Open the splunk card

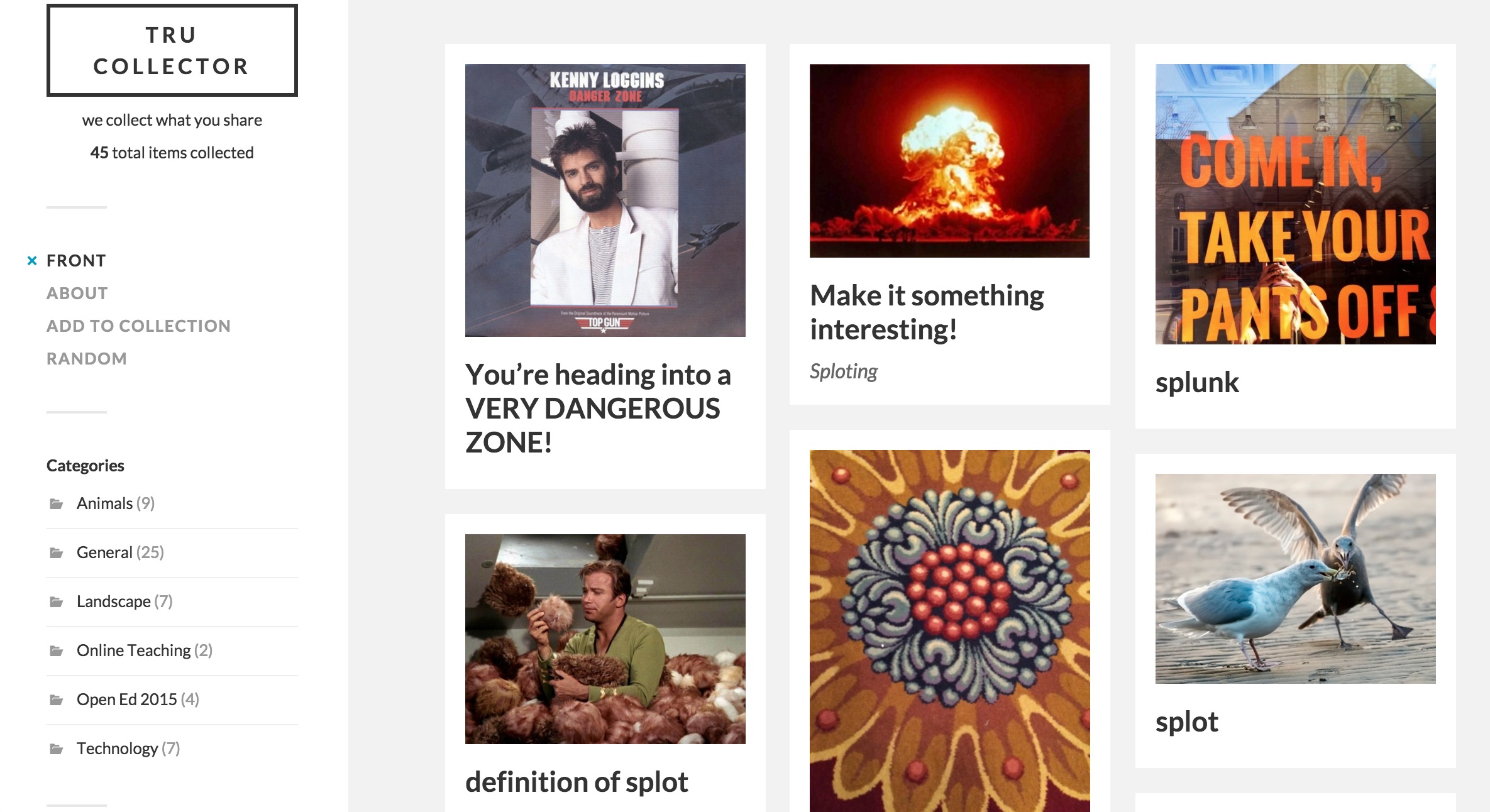(1197, 382)
